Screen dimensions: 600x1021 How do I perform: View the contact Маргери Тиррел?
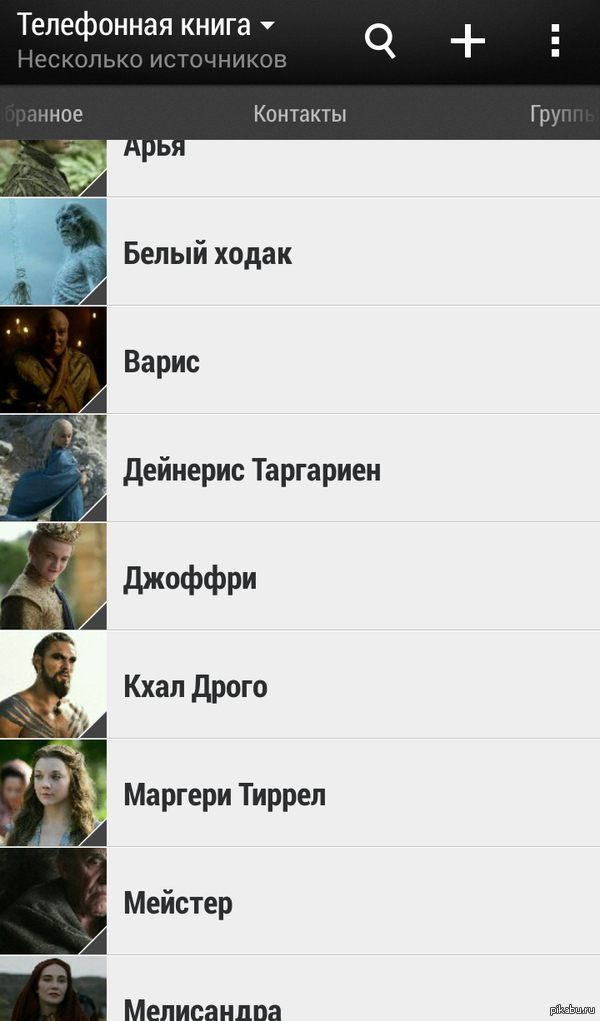tap(350, 795)
